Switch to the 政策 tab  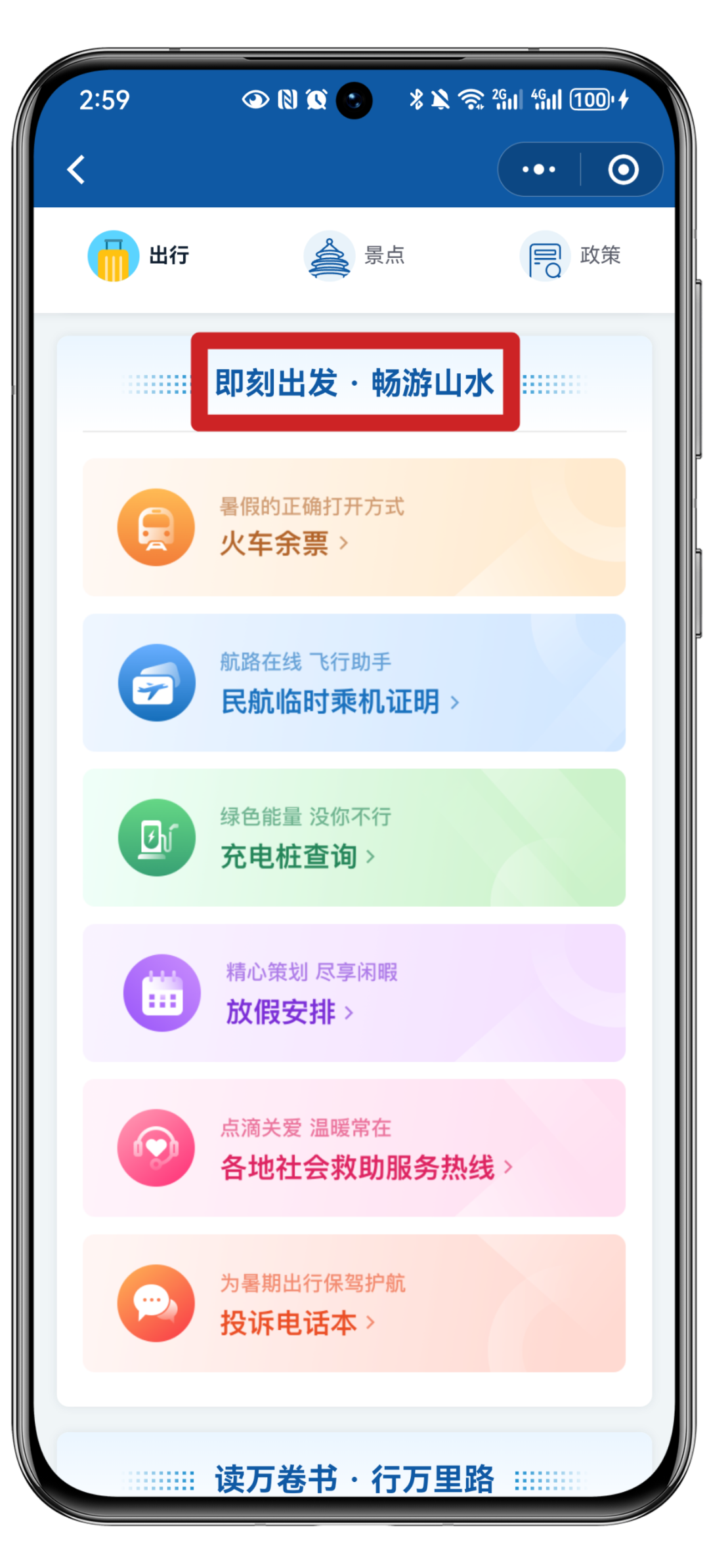point(570,256)
